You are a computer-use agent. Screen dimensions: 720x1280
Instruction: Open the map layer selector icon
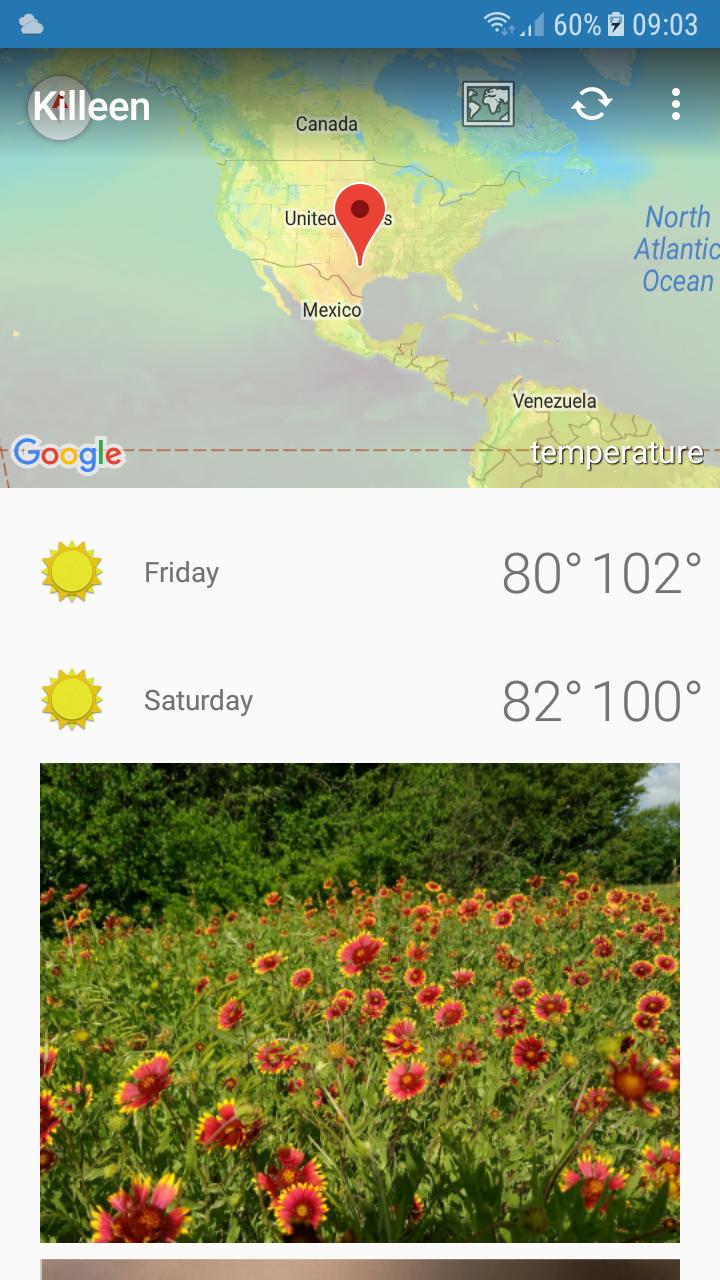point(488,104)
